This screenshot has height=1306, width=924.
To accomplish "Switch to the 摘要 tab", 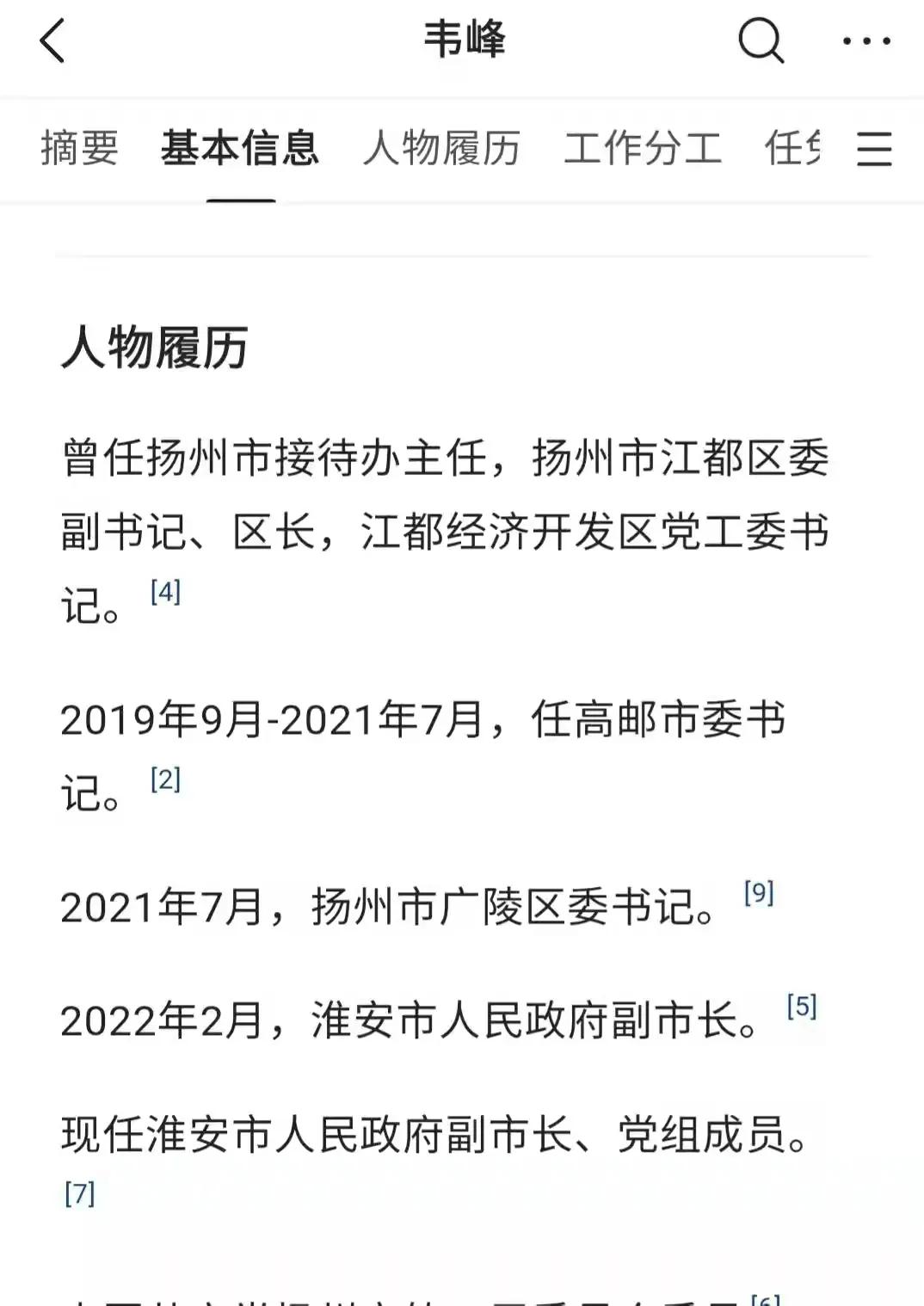I will 79,149.
